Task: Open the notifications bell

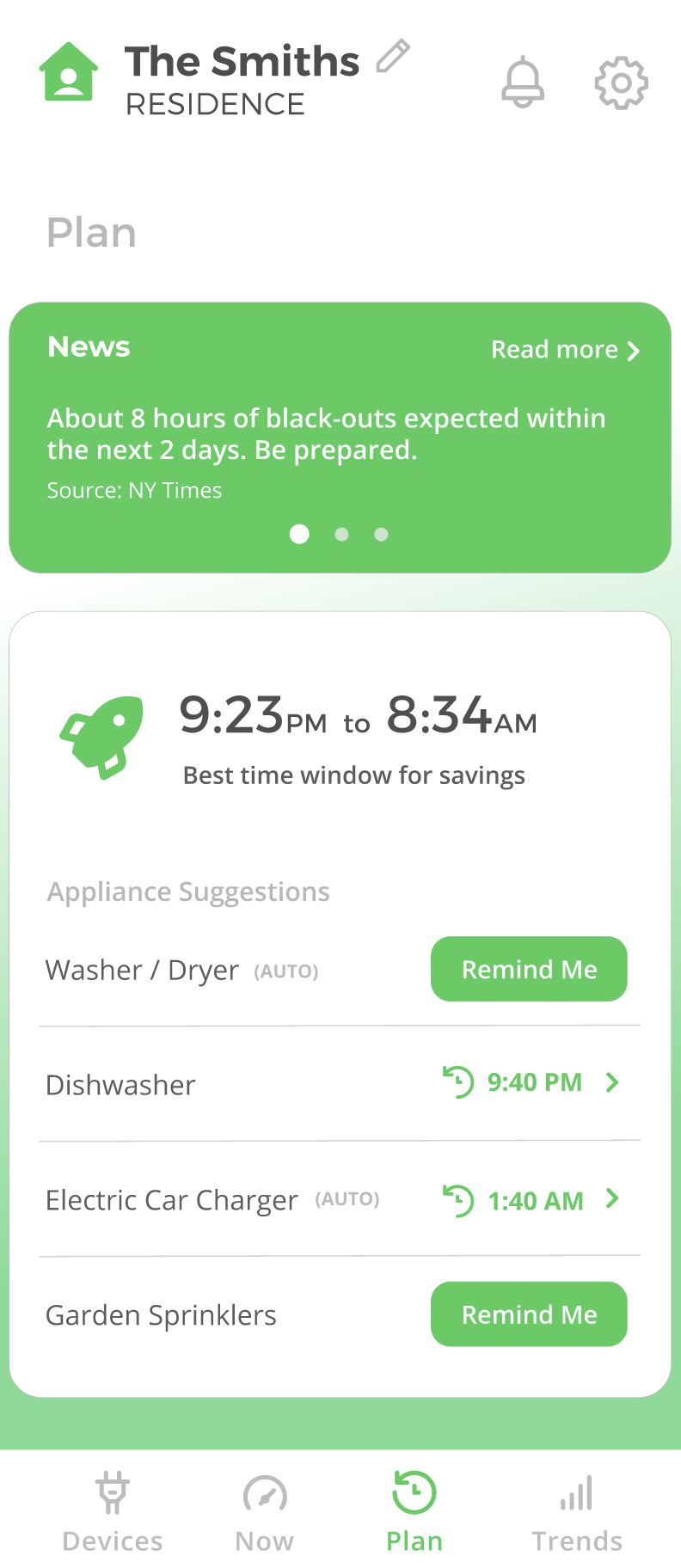Action: 523,83
